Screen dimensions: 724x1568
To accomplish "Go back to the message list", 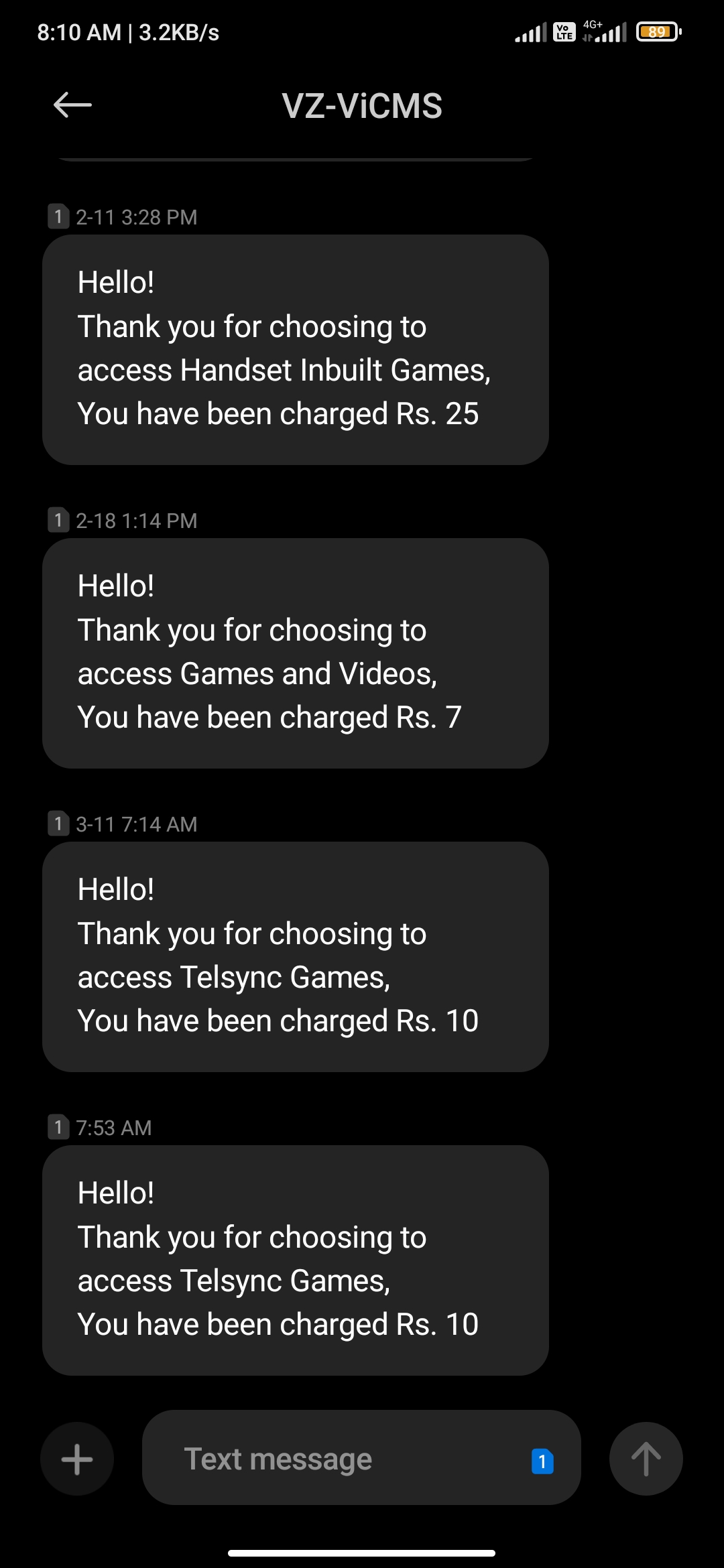I will pos(72,105).
